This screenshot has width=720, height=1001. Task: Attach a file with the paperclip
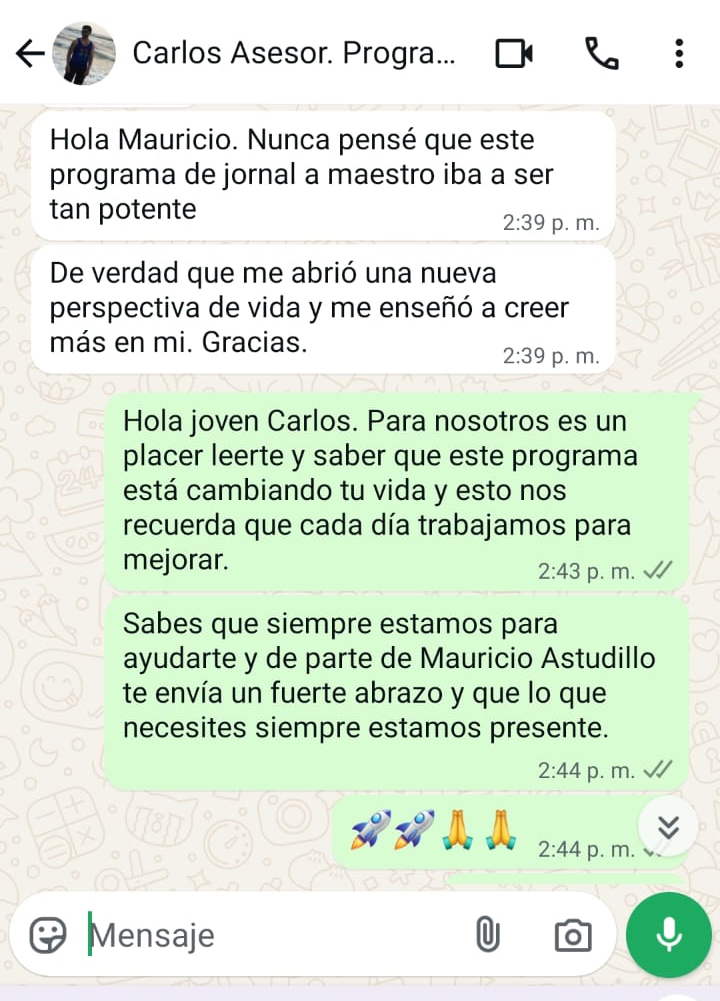pos(486,935)
